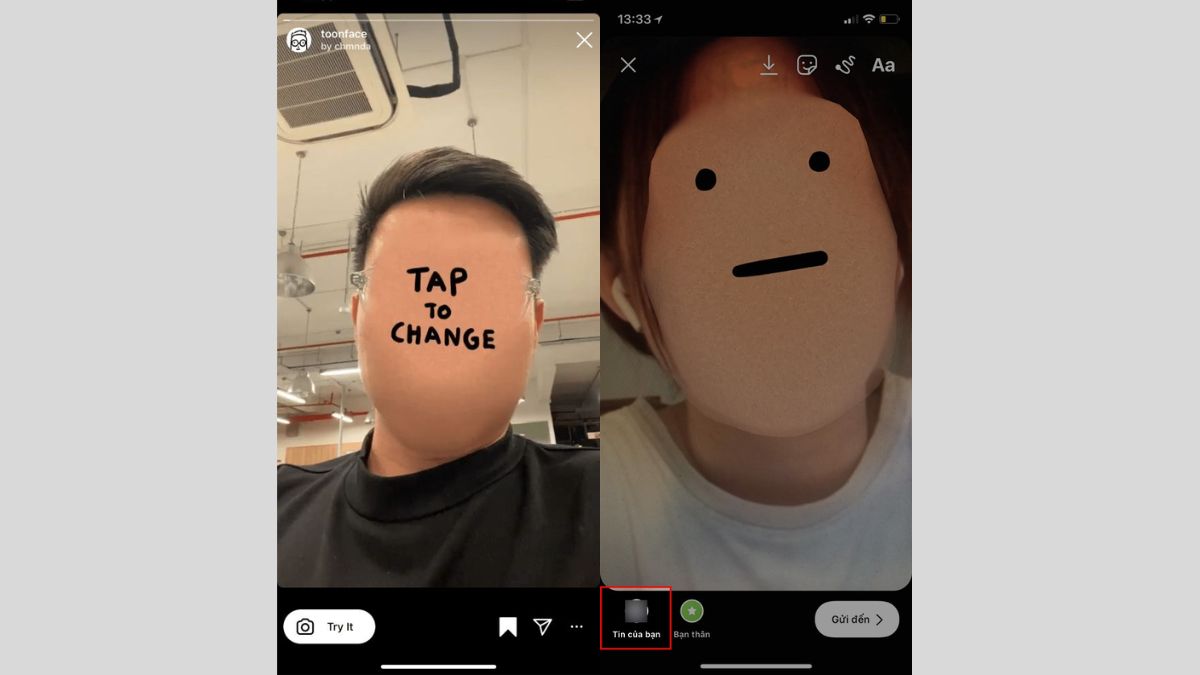This screenshot has height=675, width=1200.
Task: Add text with the Aa tool
Action: point(883,65)
